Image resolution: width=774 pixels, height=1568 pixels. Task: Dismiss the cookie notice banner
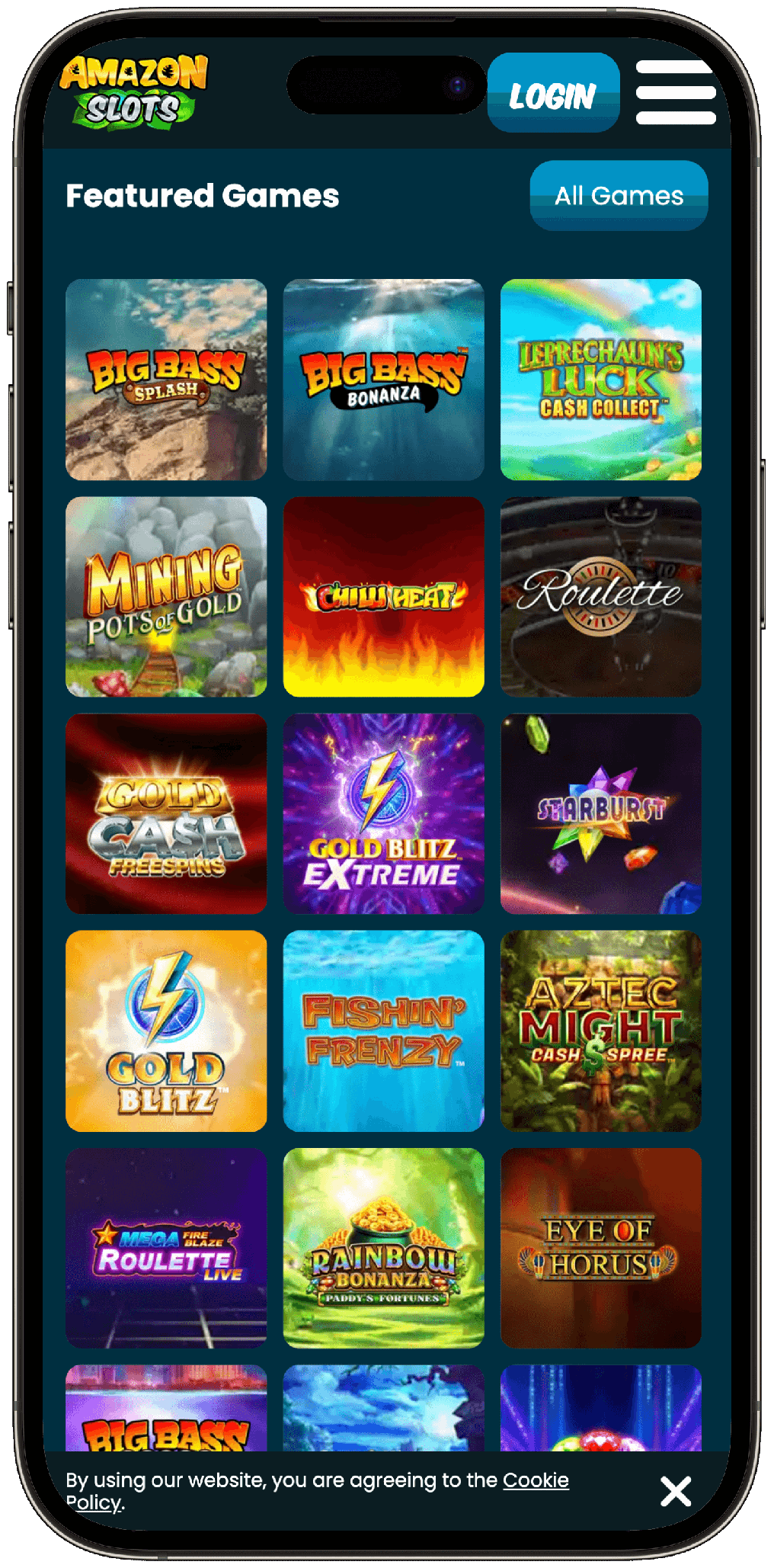676,1491
